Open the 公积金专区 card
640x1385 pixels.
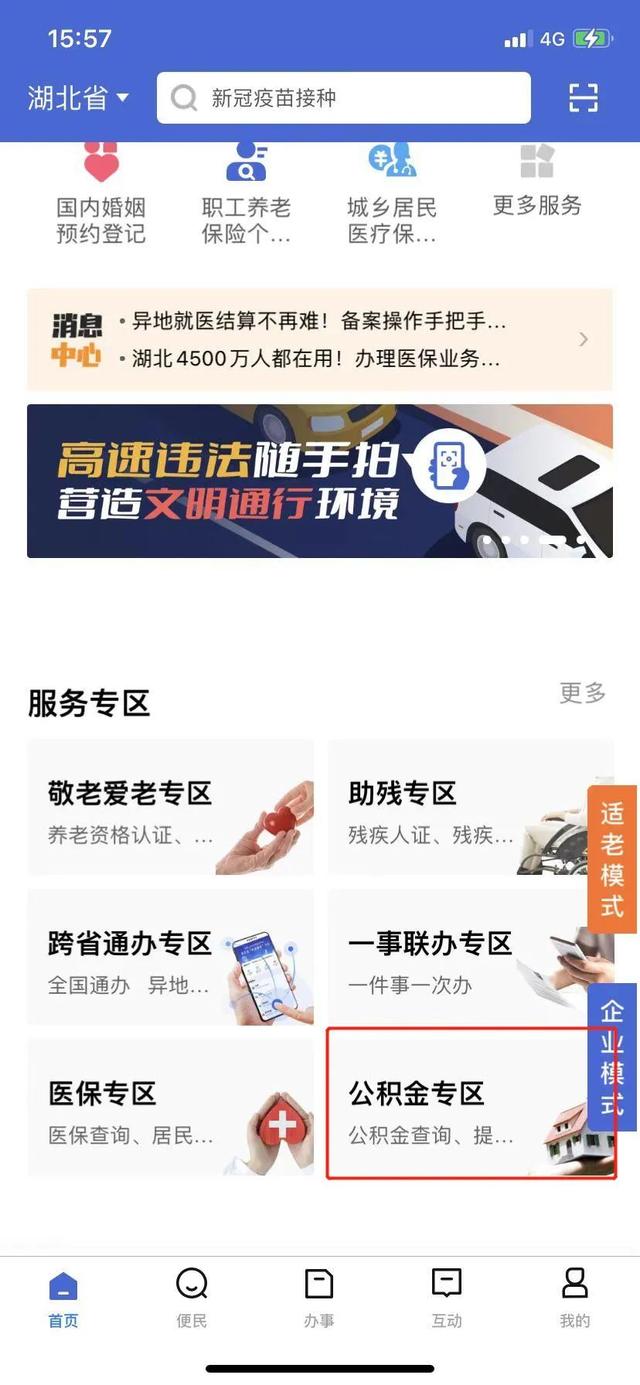pos(455,1108)
